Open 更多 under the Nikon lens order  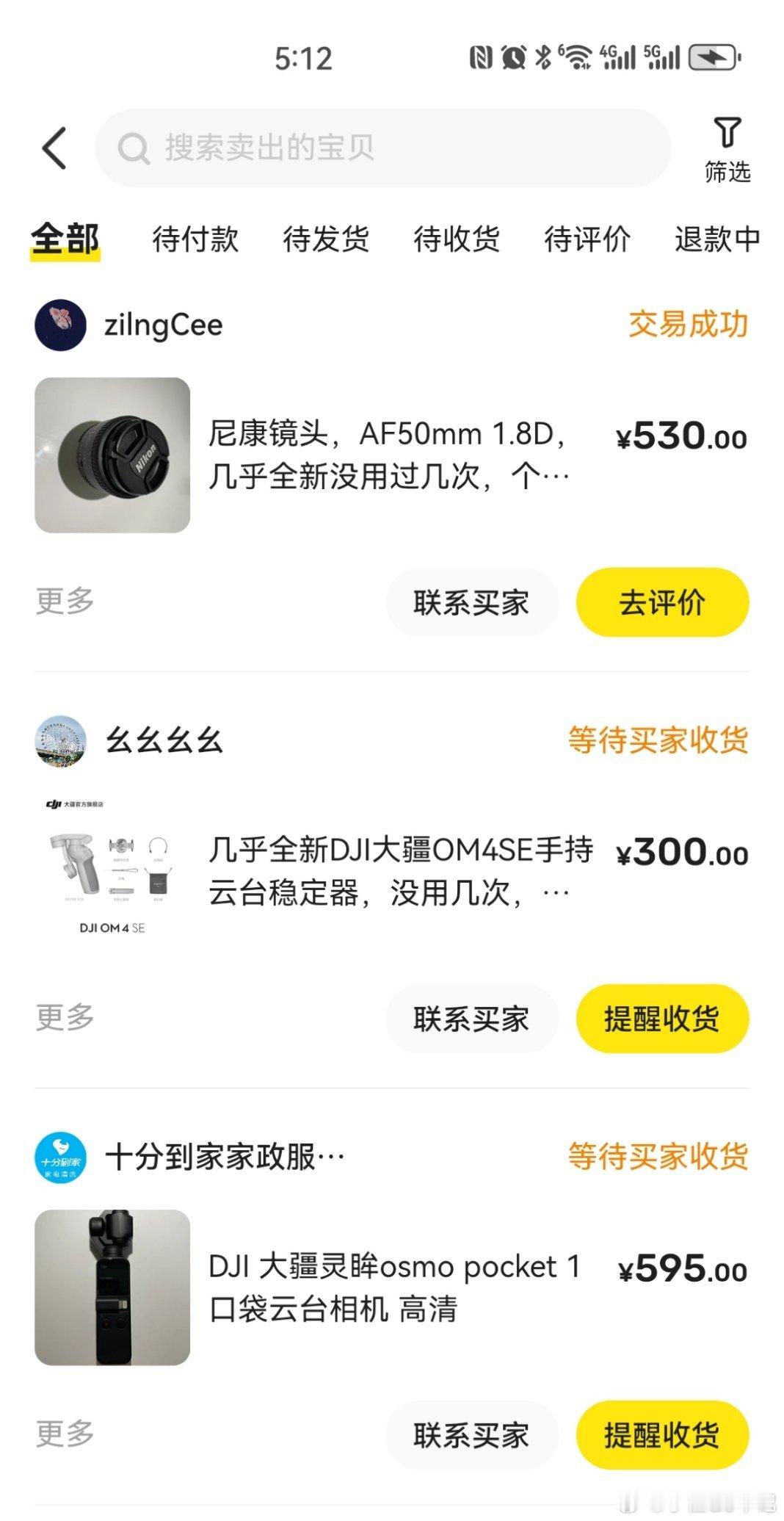point(65,601)
